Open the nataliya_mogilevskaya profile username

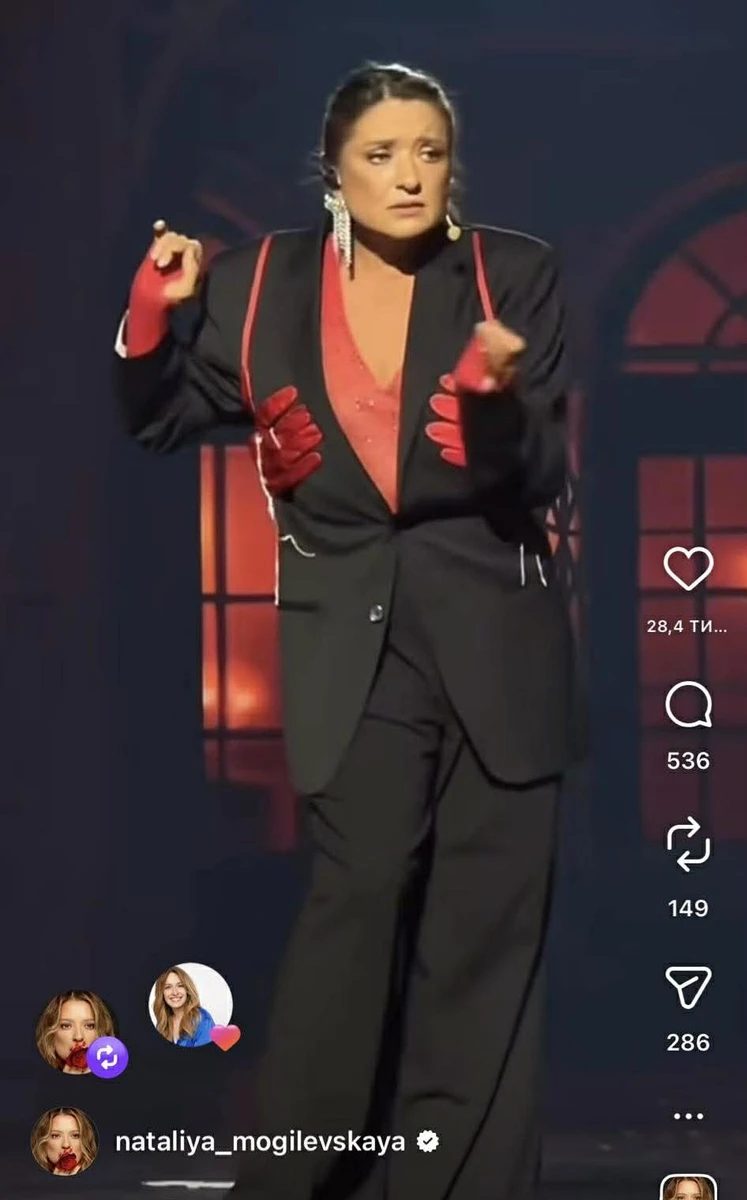click(x=260, y=1142)
